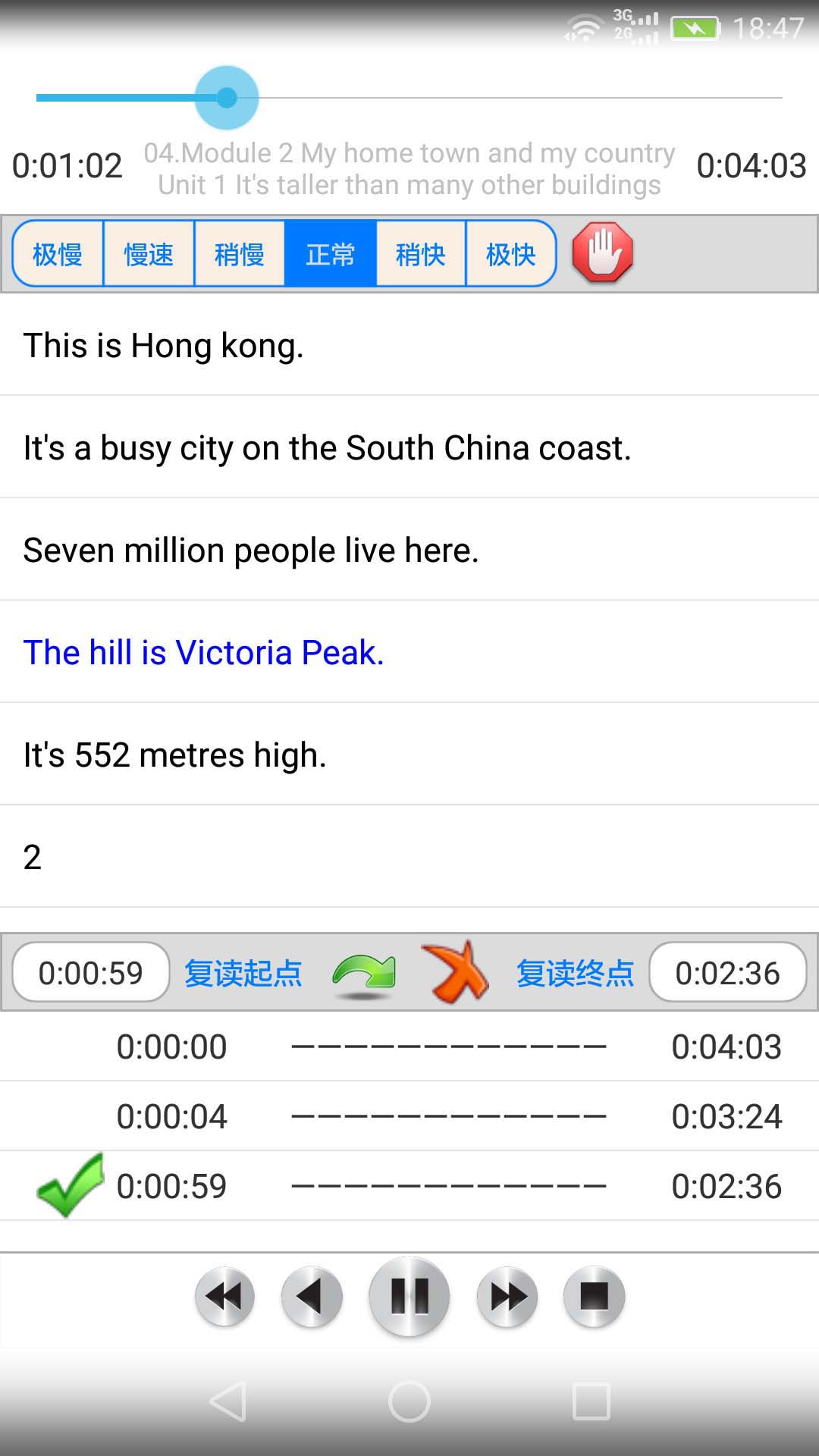
Task: Select the 极快 speed option
Action: [511, 254]
